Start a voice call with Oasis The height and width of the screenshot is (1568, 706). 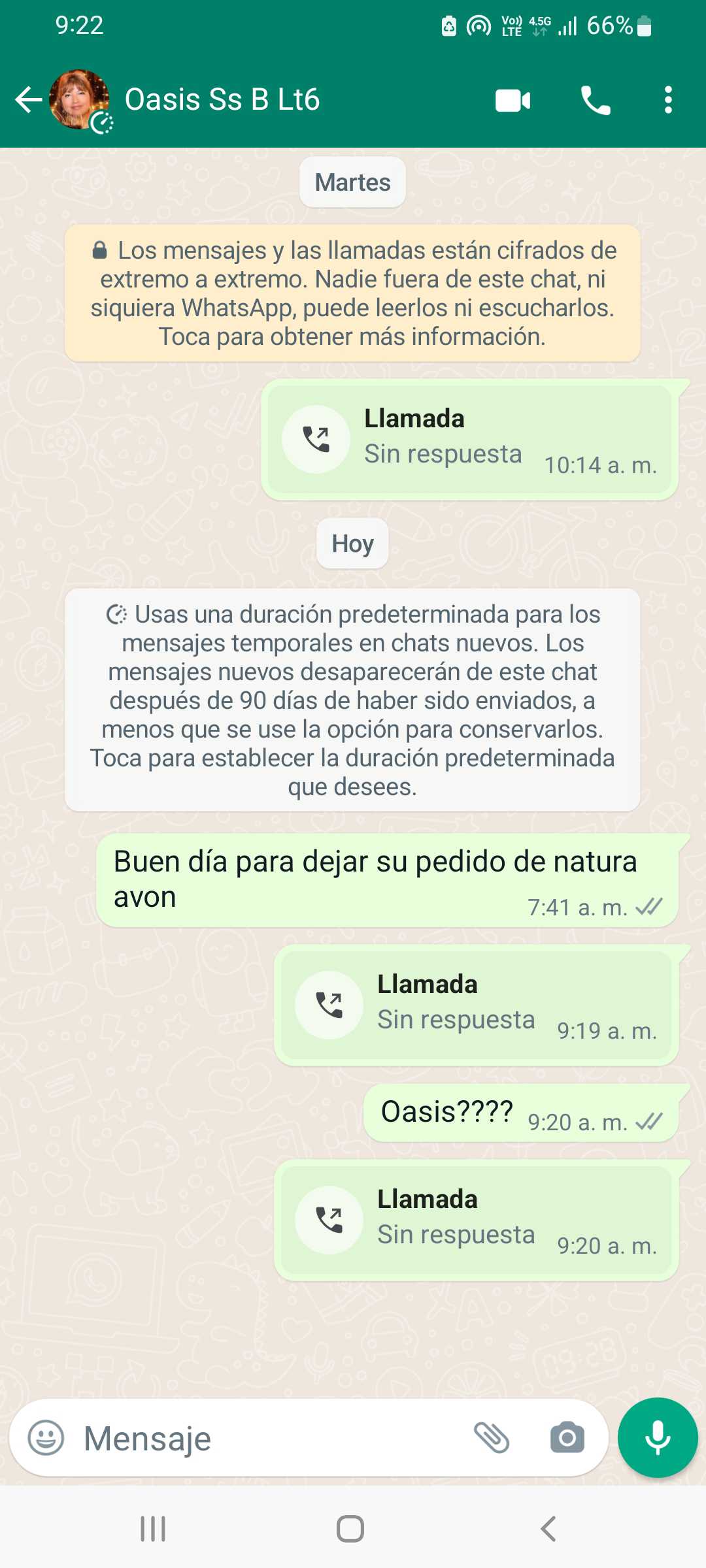(596, 101)
